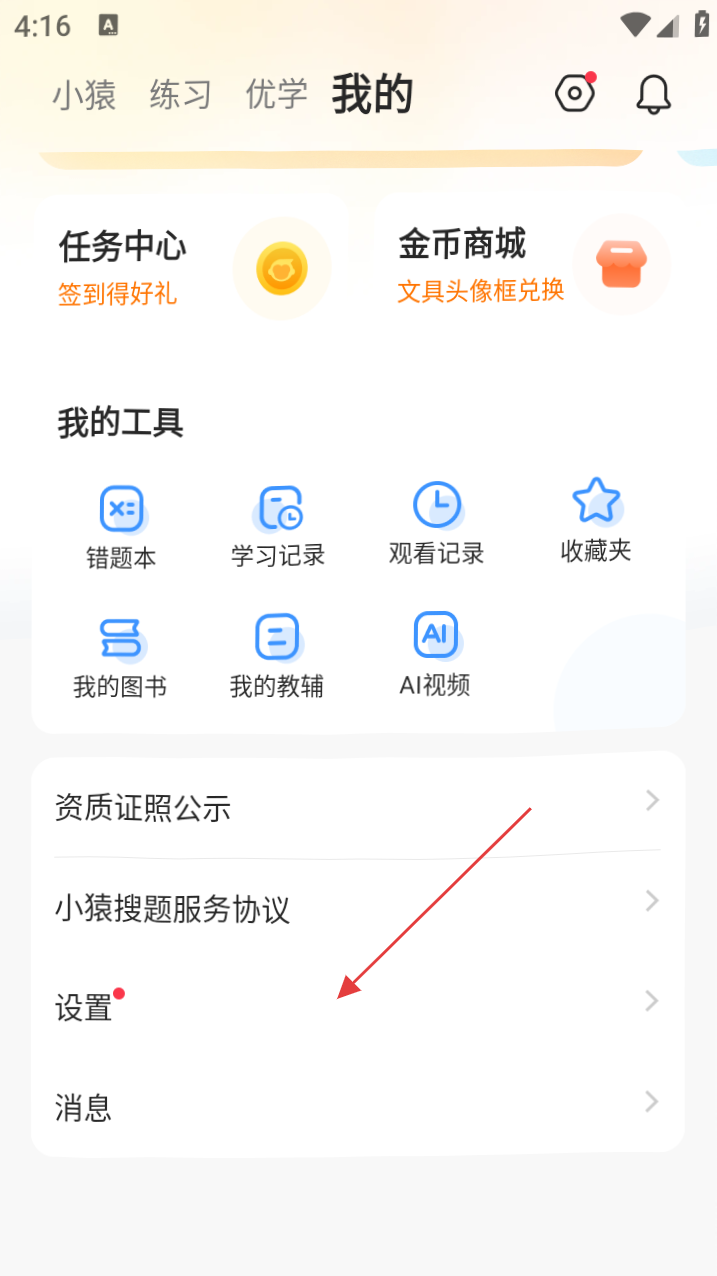Image resolution: width=717 pixels, height=1276 pixels.
Task: Open 我的教辅 tool
Action: coord(277,657)
